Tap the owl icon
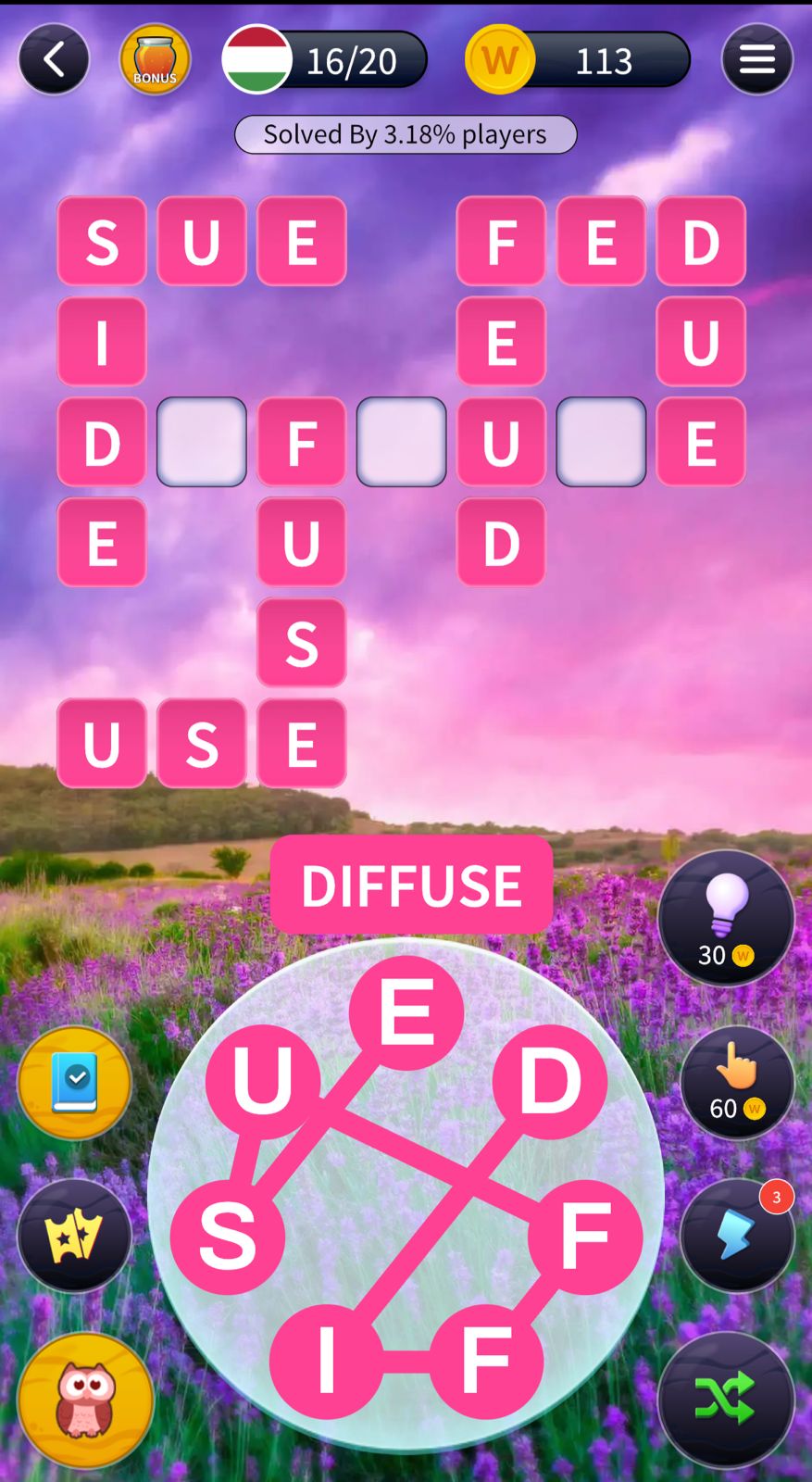The image size is (812, 1482). point(85,1400)
